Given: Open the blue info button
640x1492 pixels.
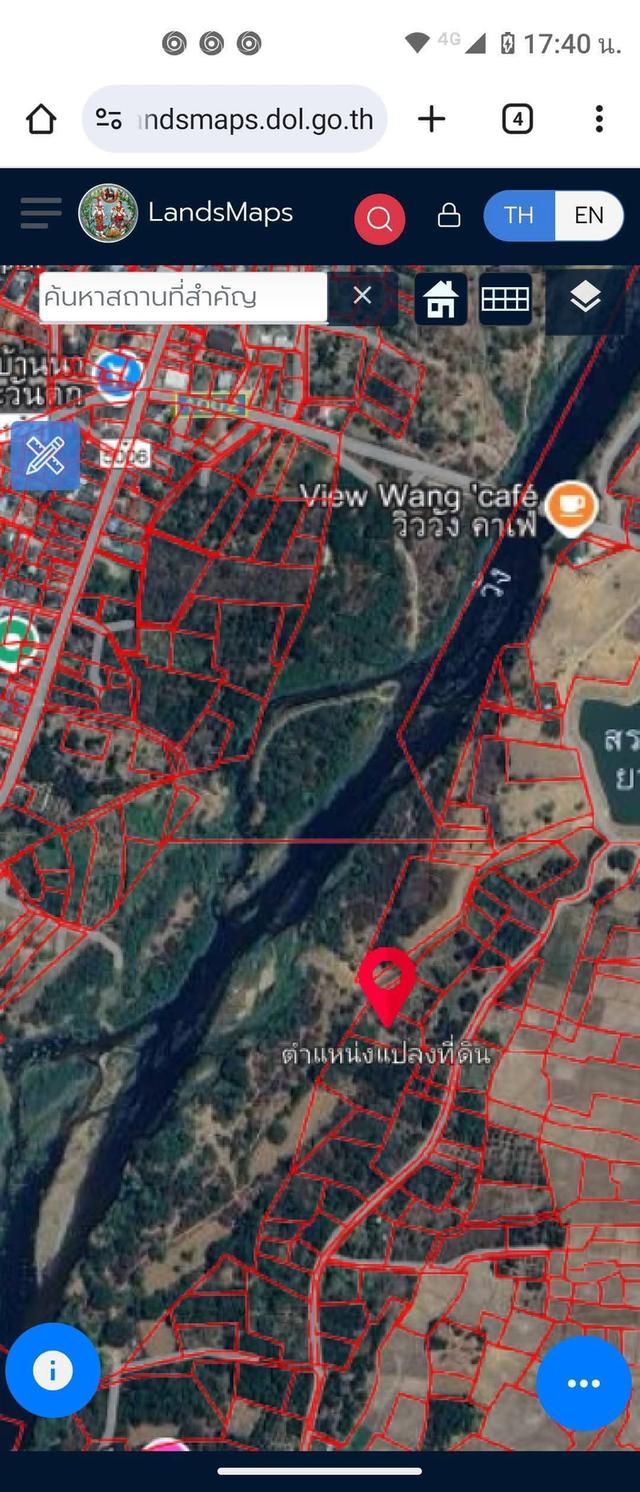Looking at the screenshot, I should point(53,1370).
